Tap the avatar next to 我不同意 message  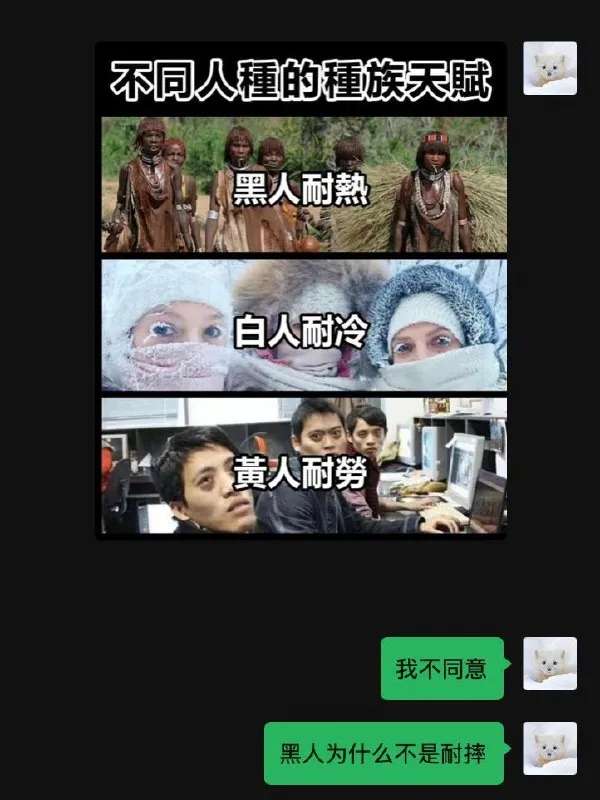(x=550, y=663)
